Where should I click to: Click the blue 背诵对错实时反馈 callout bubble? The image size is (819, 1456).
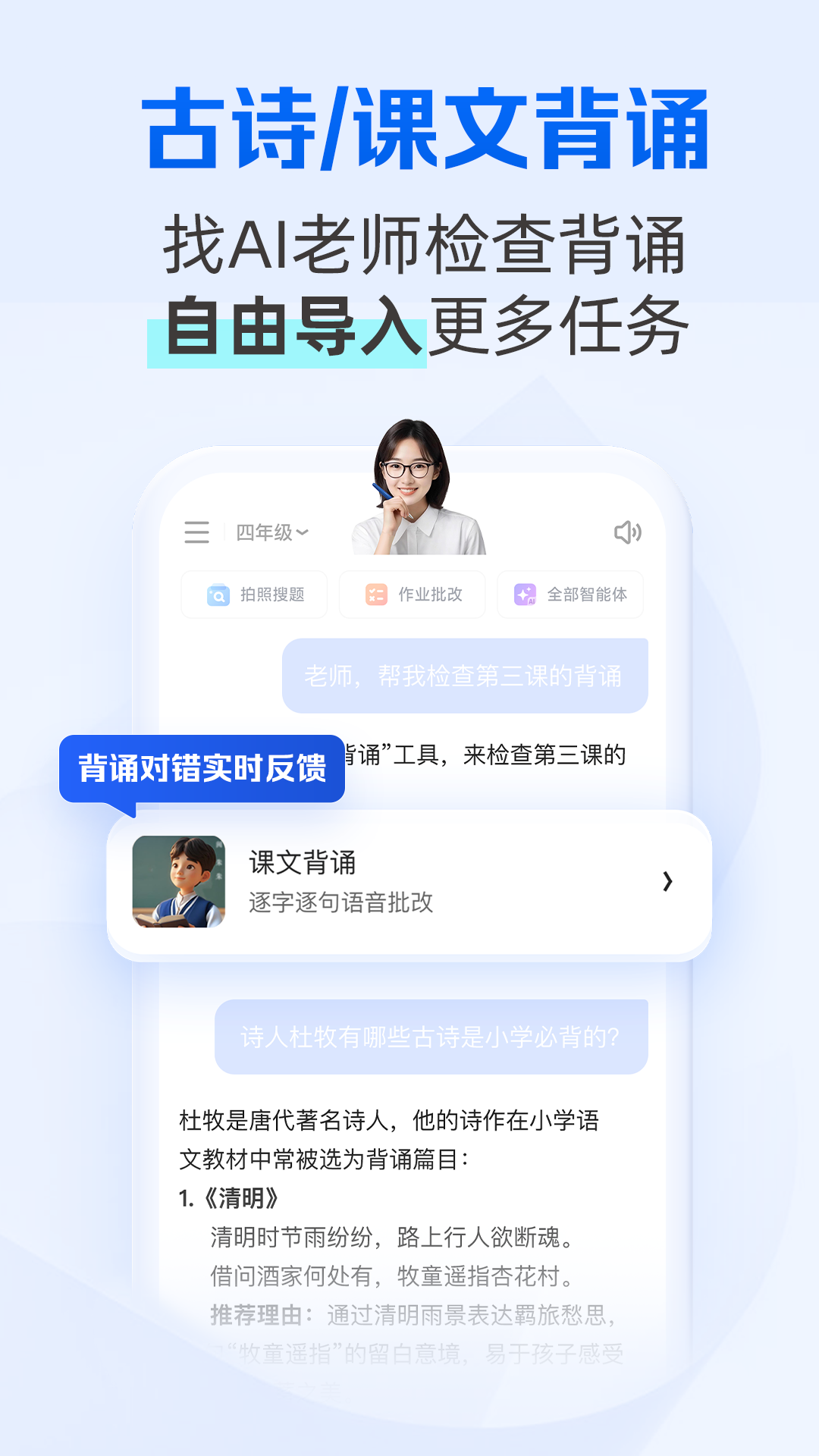tap(202, 768)
